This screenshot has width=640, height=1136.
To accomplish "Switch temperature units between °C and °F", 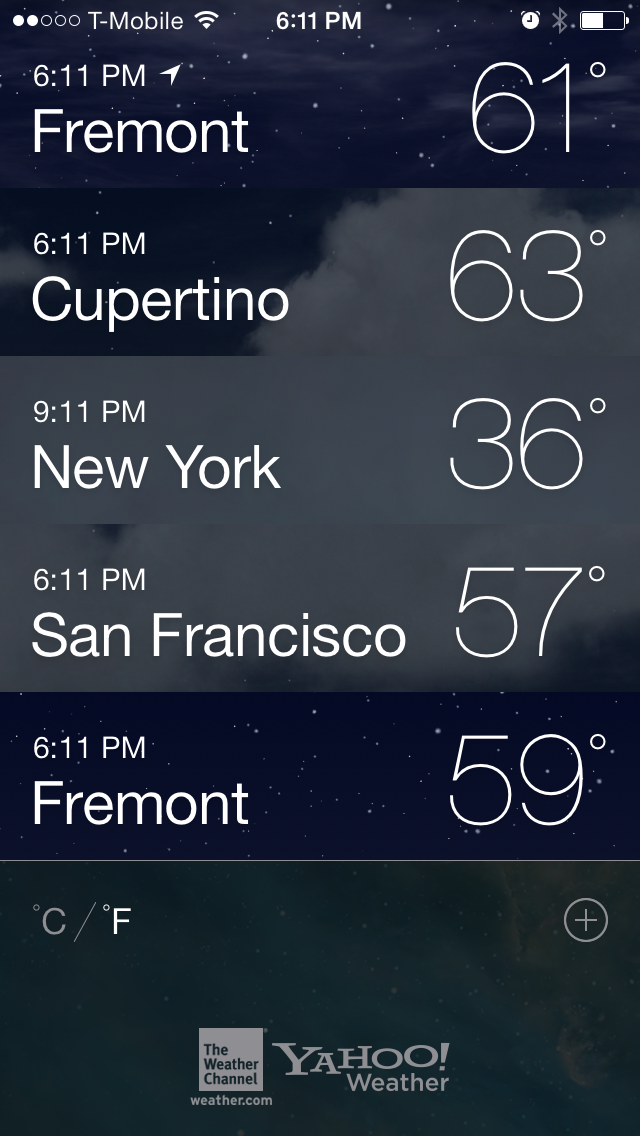I will pos(82,921).
